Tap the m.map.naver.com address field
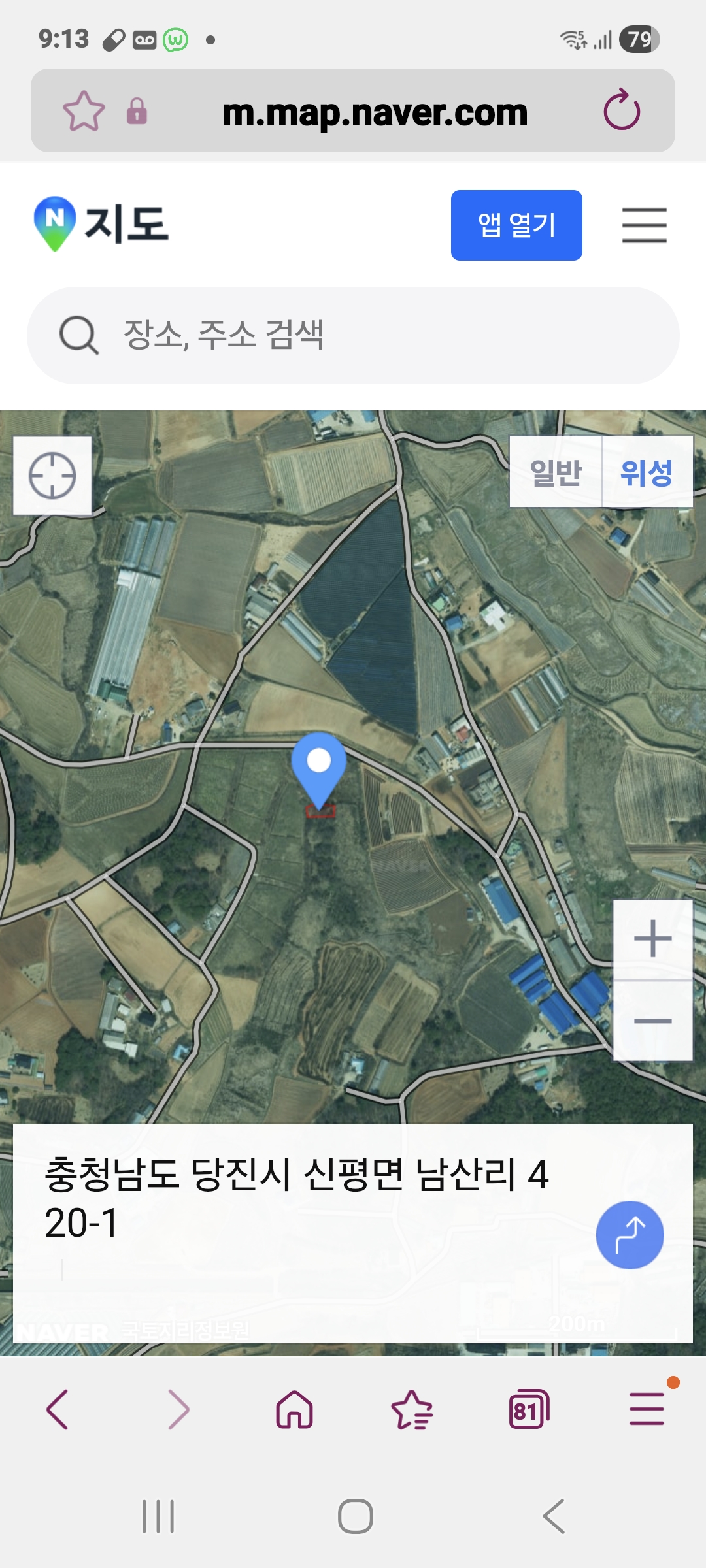This screenshot has width=706, height=1568. [x=375, y=112]
